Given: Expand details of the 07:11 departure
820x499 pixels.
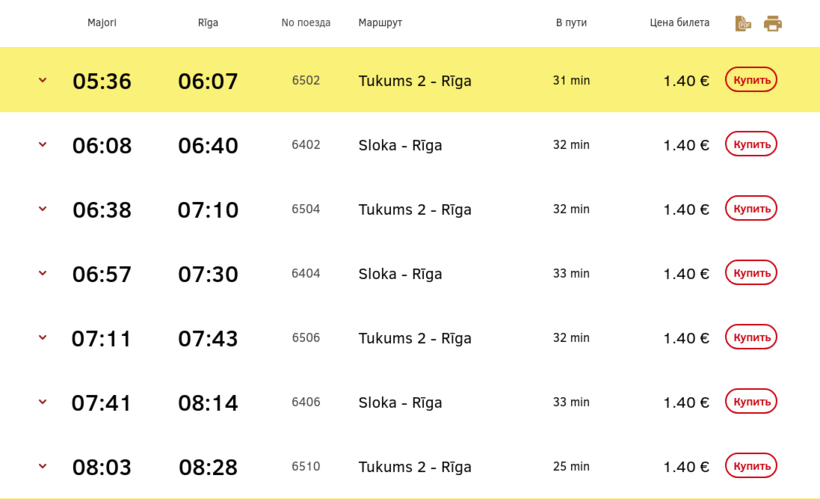Looking at the screenshot, I should pyautogui.click(x=42, y=338).
